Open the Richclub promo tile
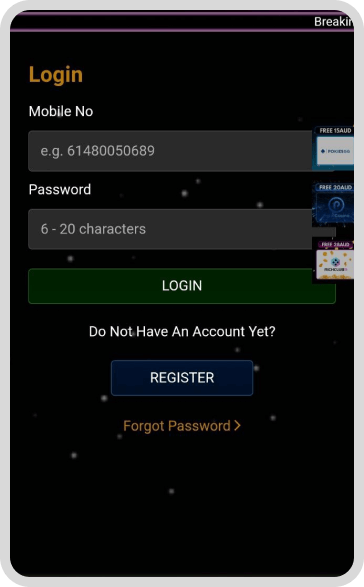The image size is (364, 587). (x=333, y=260)
